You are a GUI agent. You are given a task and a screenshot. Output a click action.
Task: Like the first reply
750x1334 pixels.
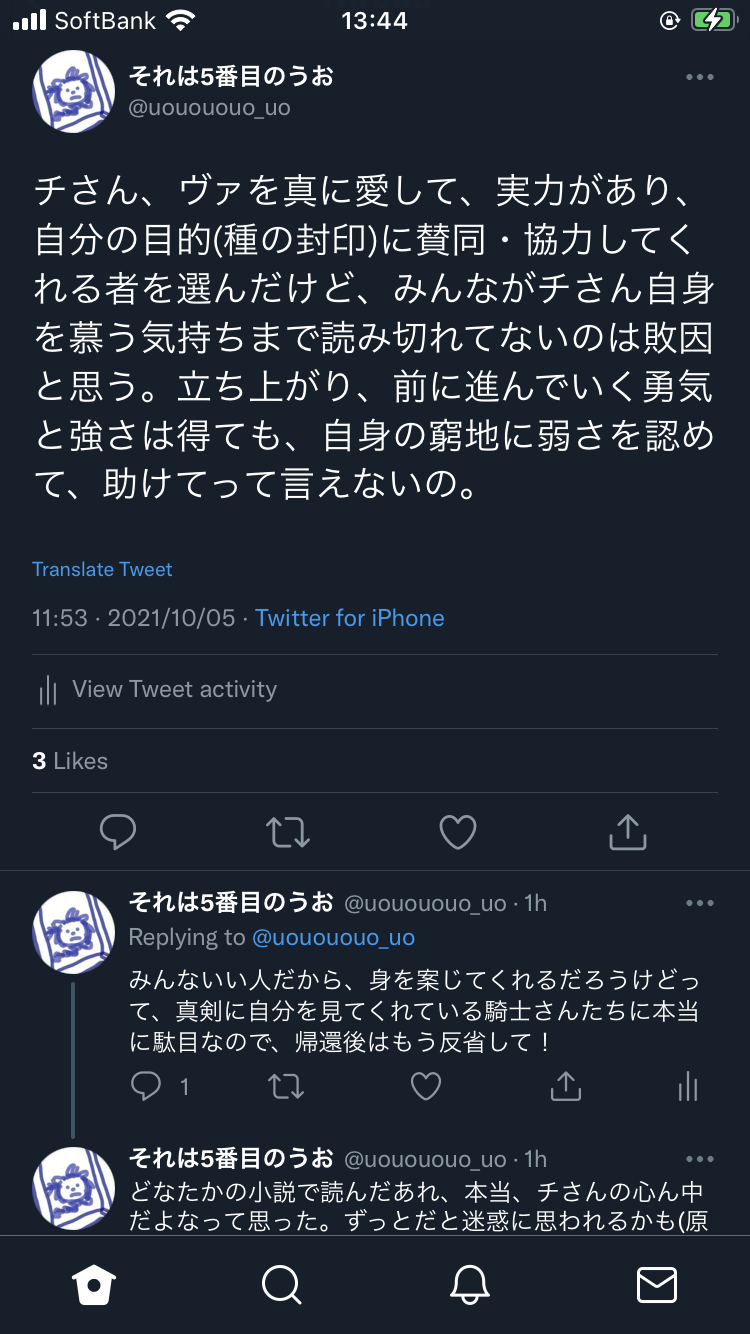tap(426, 1086)
